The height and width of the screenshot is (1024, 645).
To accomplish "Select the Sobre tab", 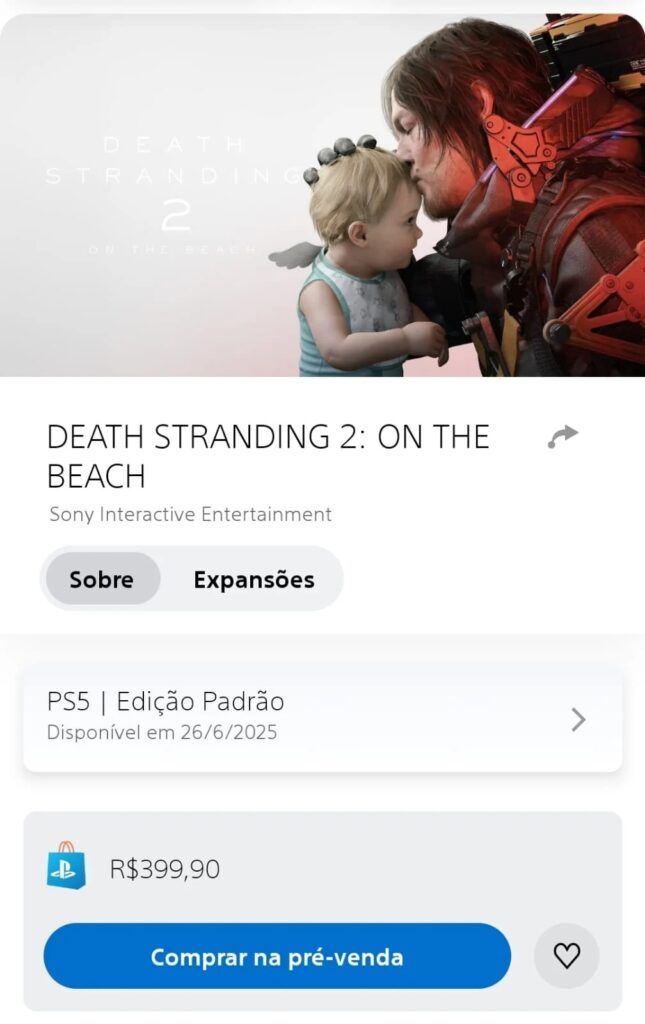I will (x=101, y=579).
